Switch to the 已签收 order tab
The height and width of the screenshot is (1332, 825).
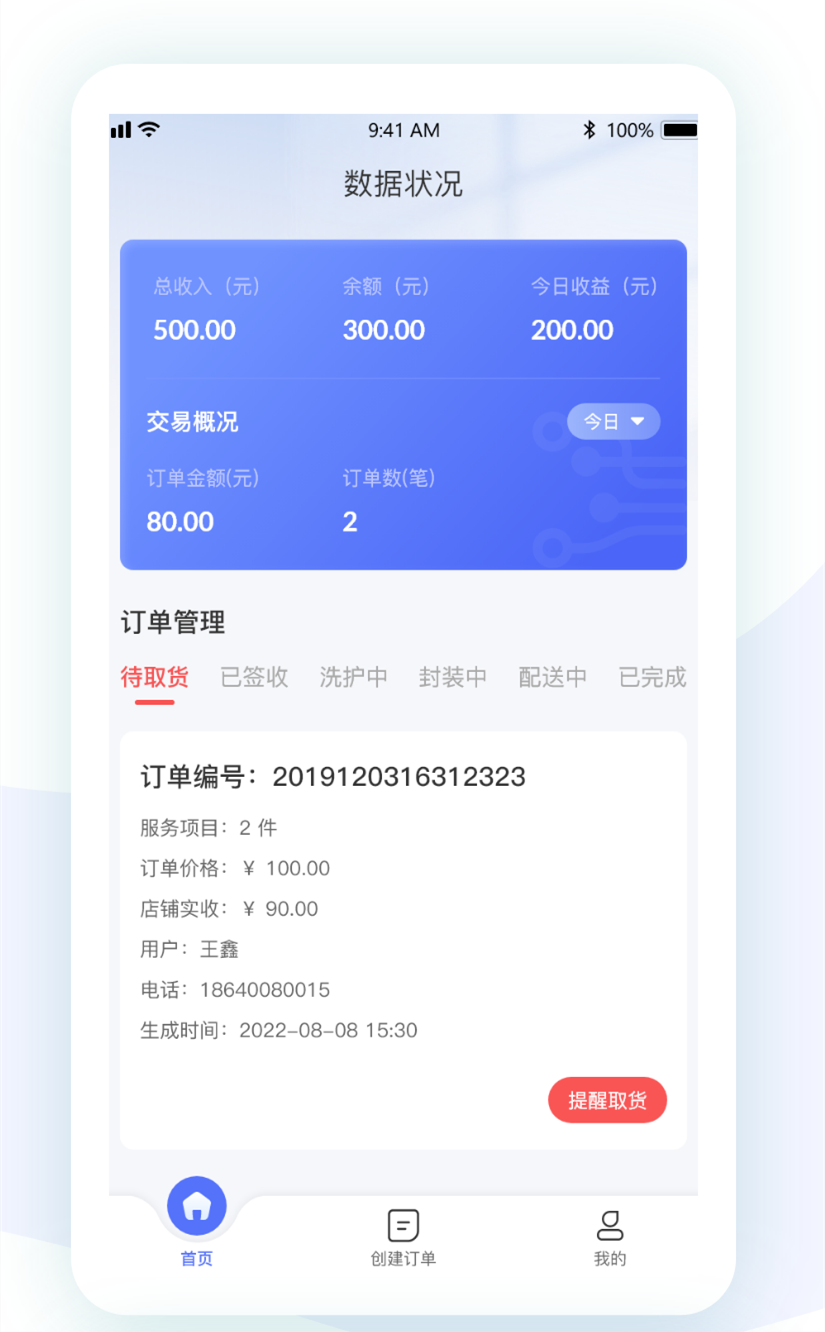(x=254, y=678)
